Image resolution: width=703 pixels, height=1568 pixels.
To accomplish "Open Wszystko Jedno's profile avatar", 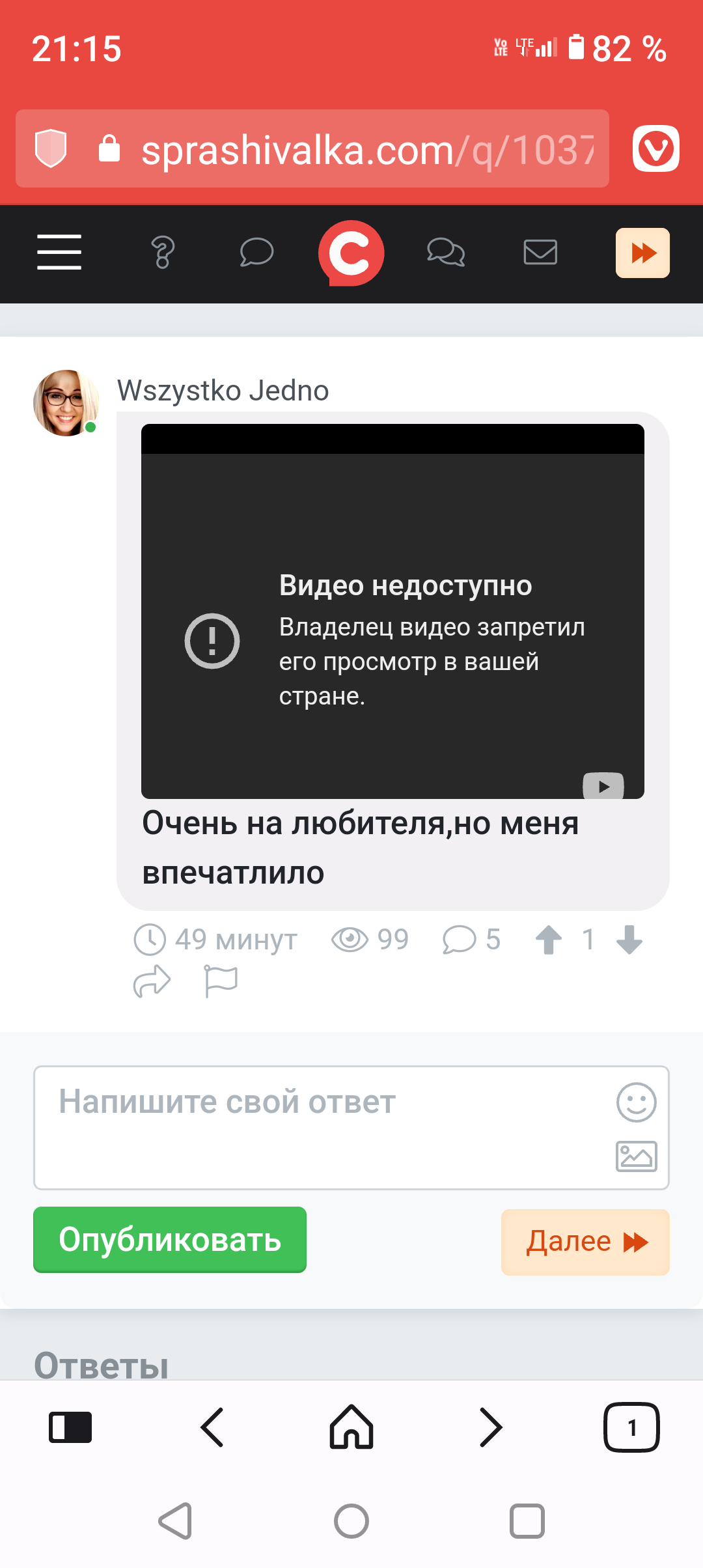I will [66, 403].
